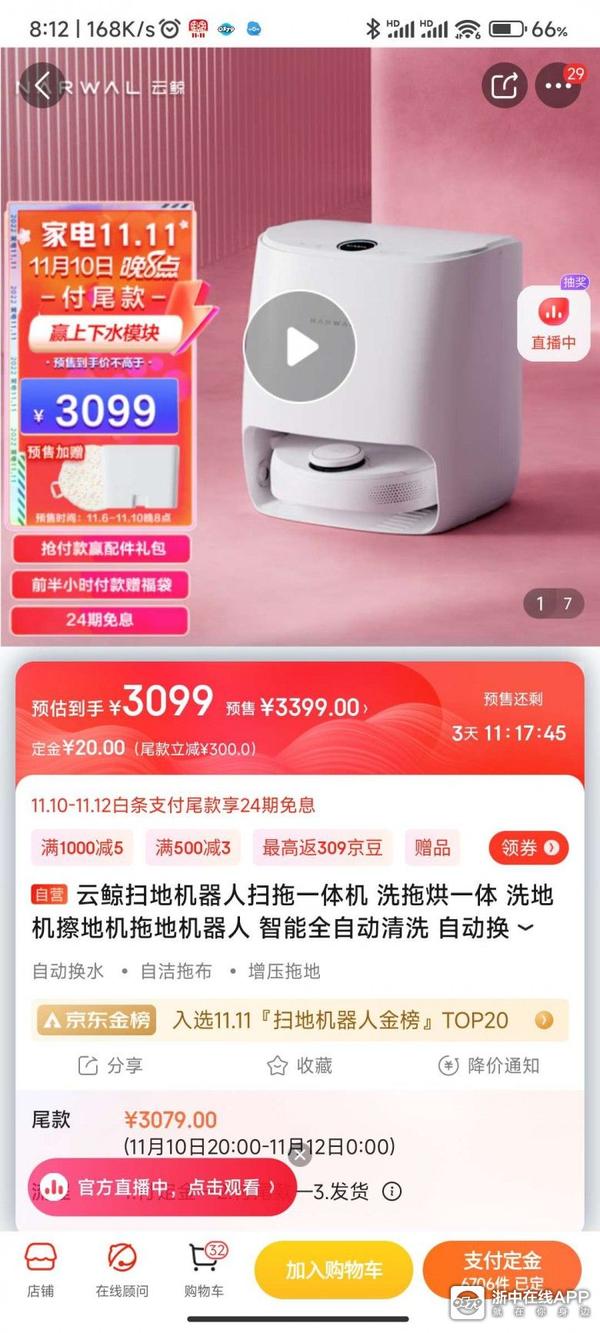
Task: Watch the 官方直播中 livestream
Action: 165,1187
